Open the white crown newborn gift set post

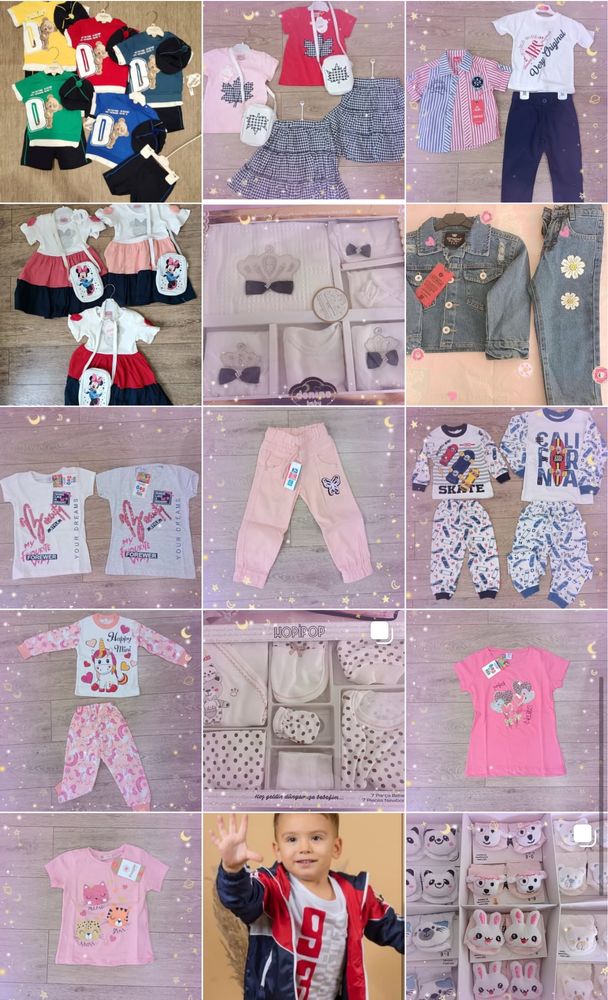303,304
